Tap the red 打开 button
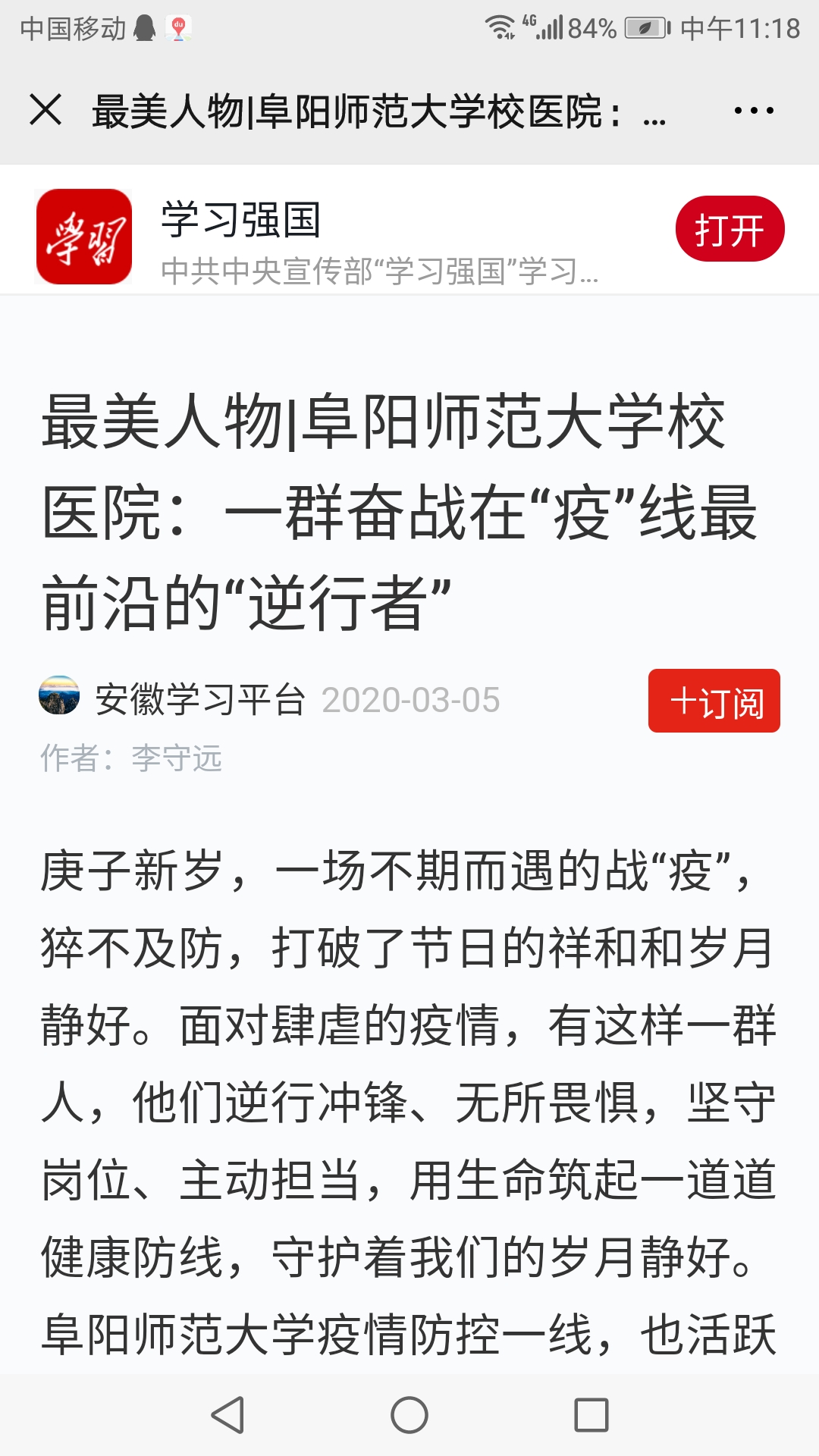This screenshot has width=819, height=1456. pos(730,229)
